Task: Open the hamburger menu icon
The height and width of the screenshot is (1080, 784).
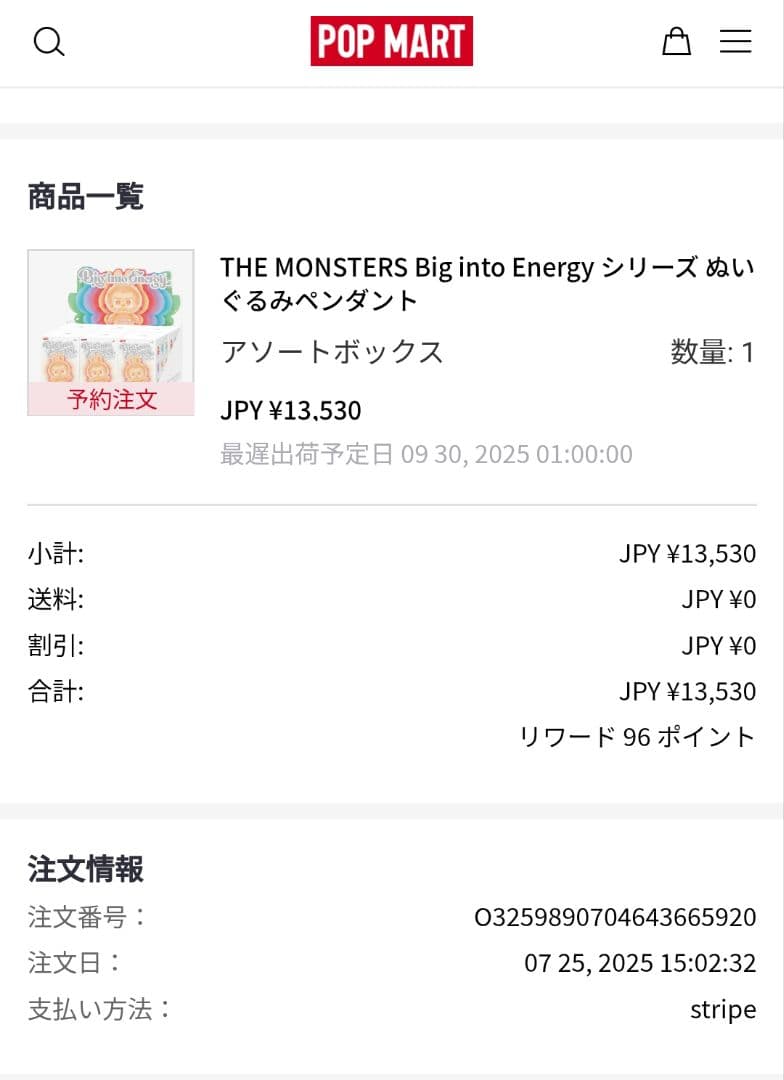Action: point(736,42)
